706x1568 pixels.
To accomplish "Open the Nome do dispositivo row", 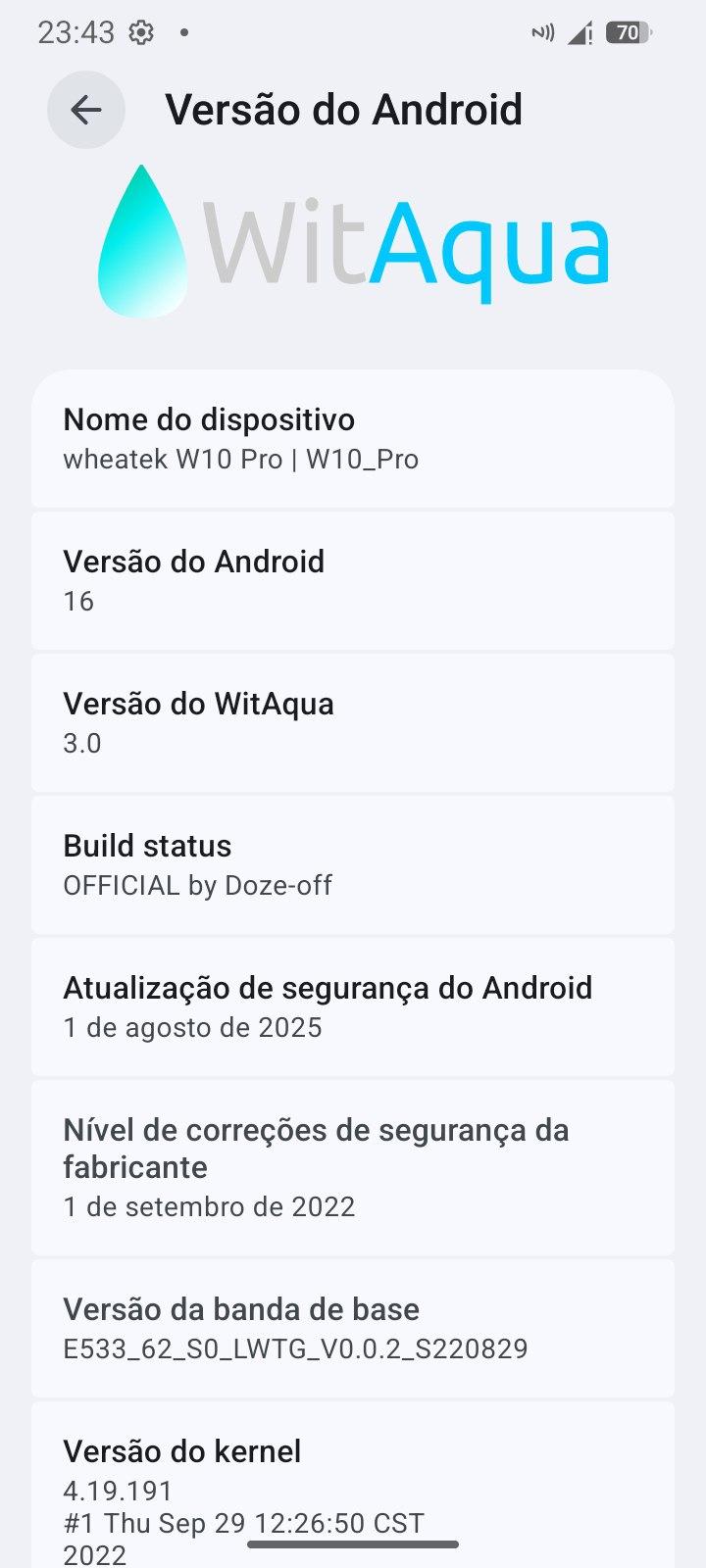I will coord(353,439).
